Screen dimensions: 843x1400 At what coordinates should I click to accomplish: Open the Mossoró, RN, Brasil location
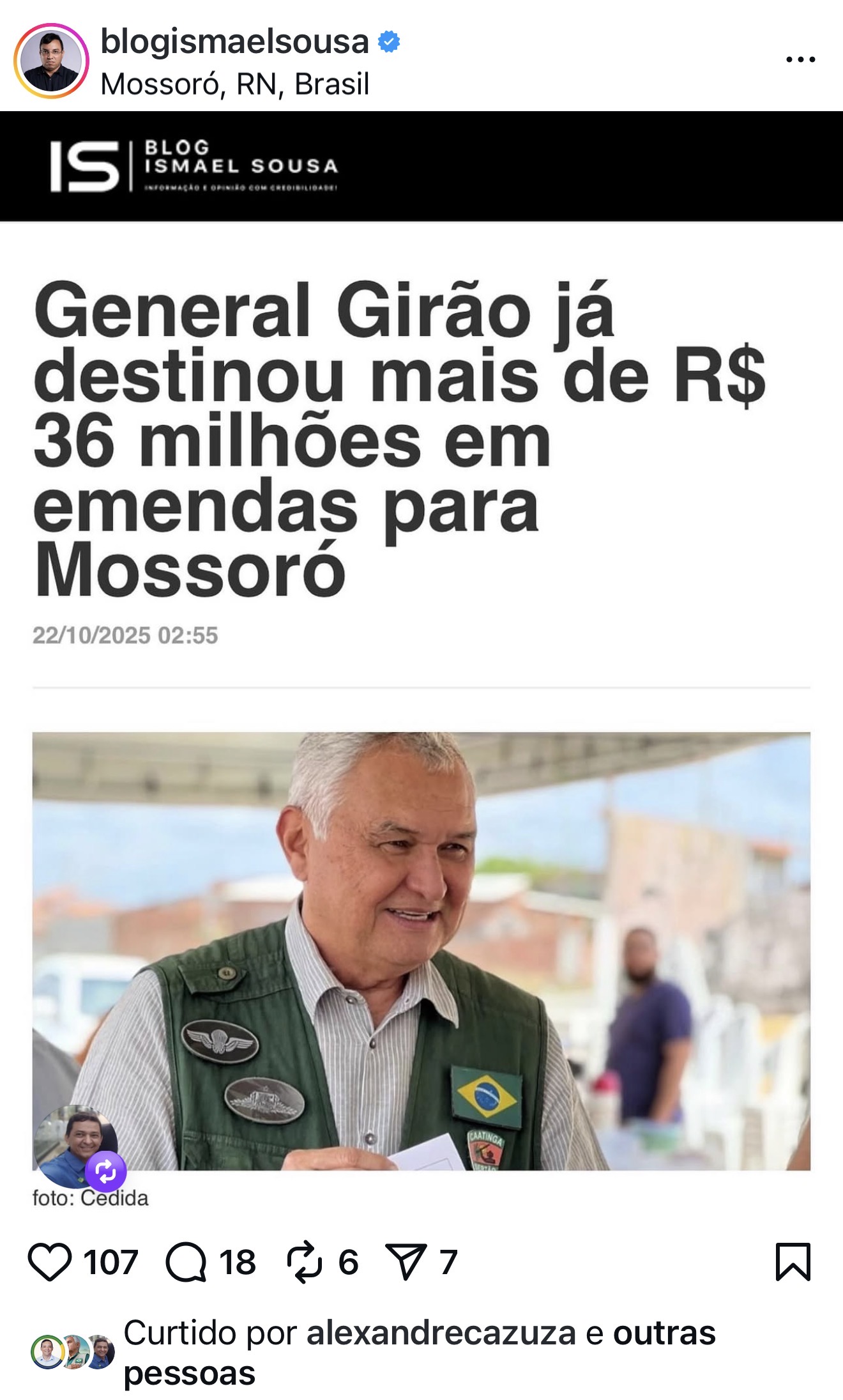click(234, 84)
